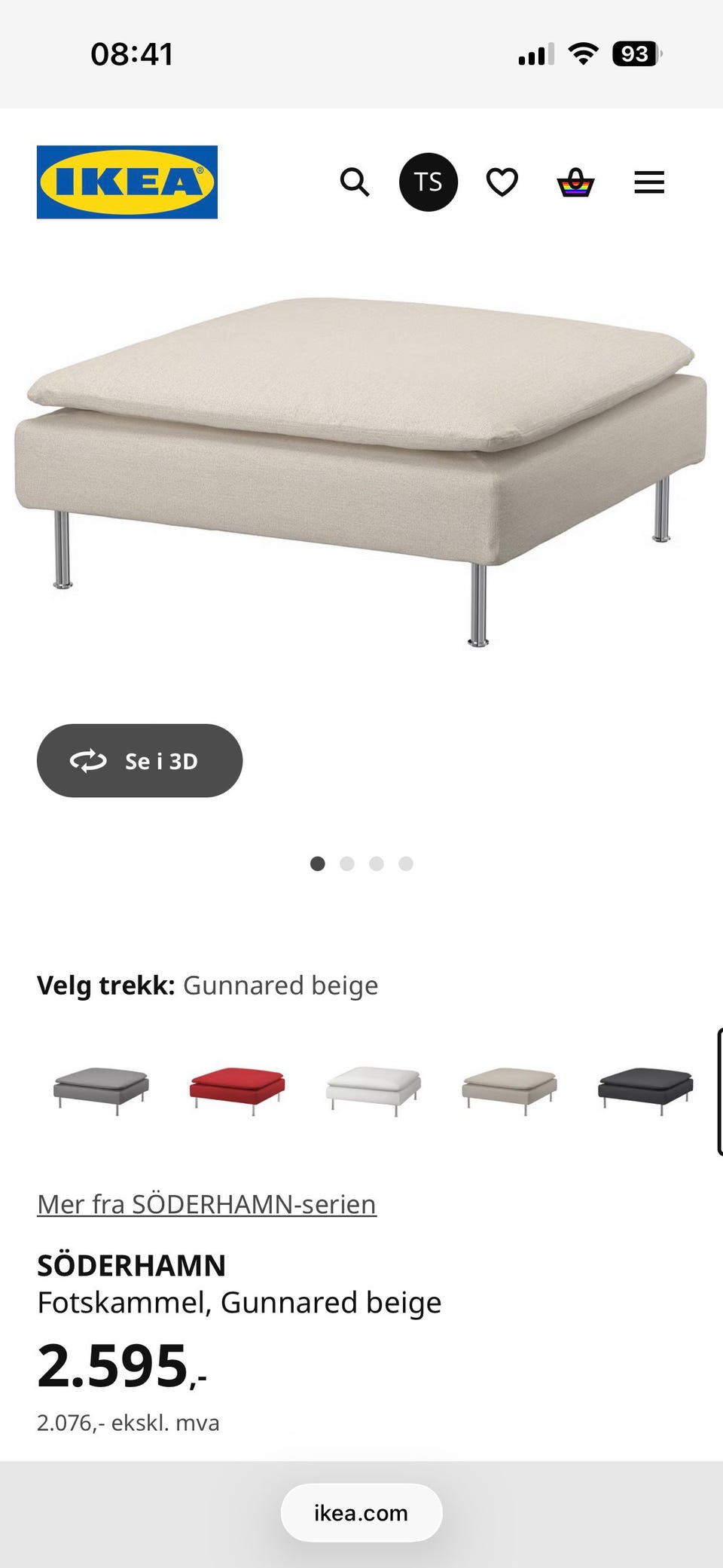Tap the ikea.com address bar
This screenshot has height=1568, width=723.
(x=361, y=1512)
